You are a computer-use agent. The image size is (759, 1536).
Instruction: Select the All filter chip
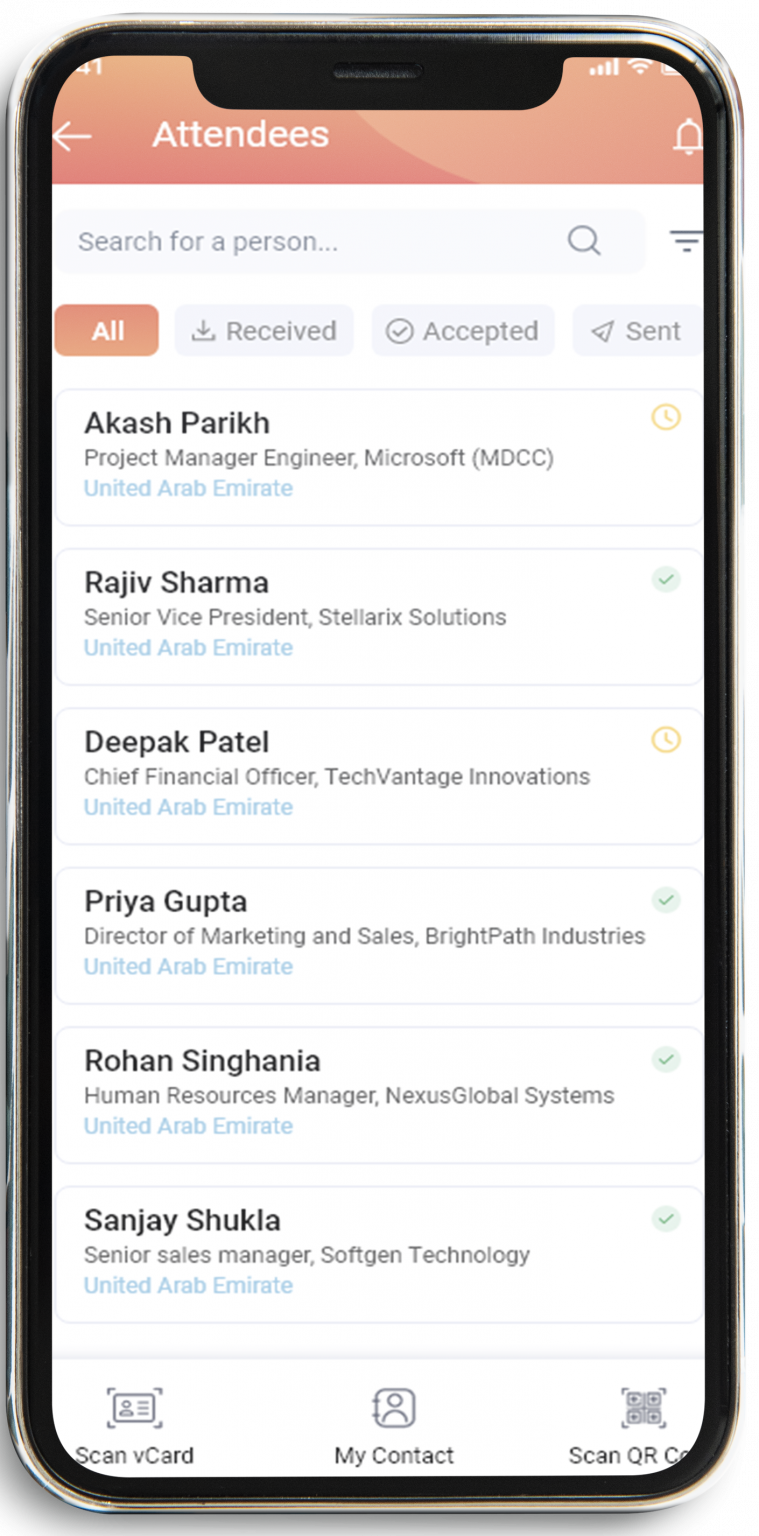pos(107,331)
